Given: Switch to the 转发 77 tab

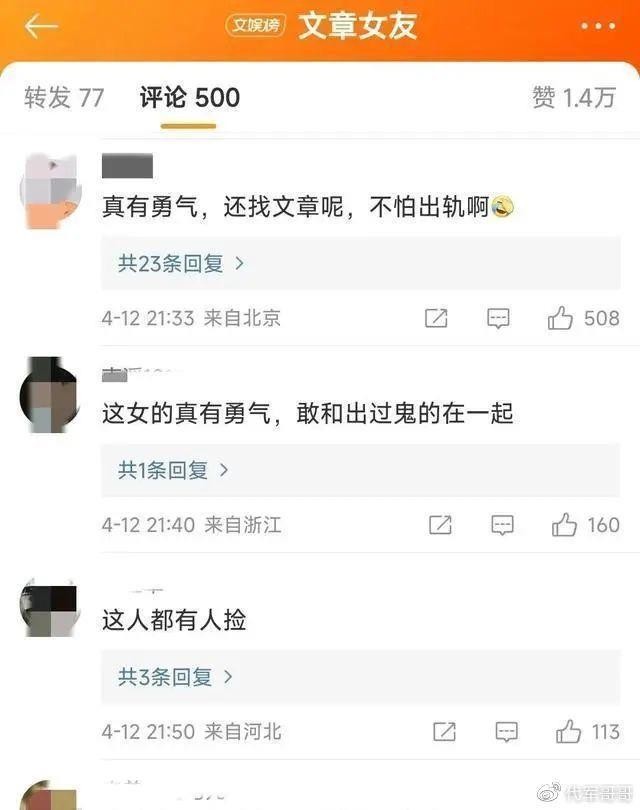Looking at the screenshot, I should pos(64,97).
